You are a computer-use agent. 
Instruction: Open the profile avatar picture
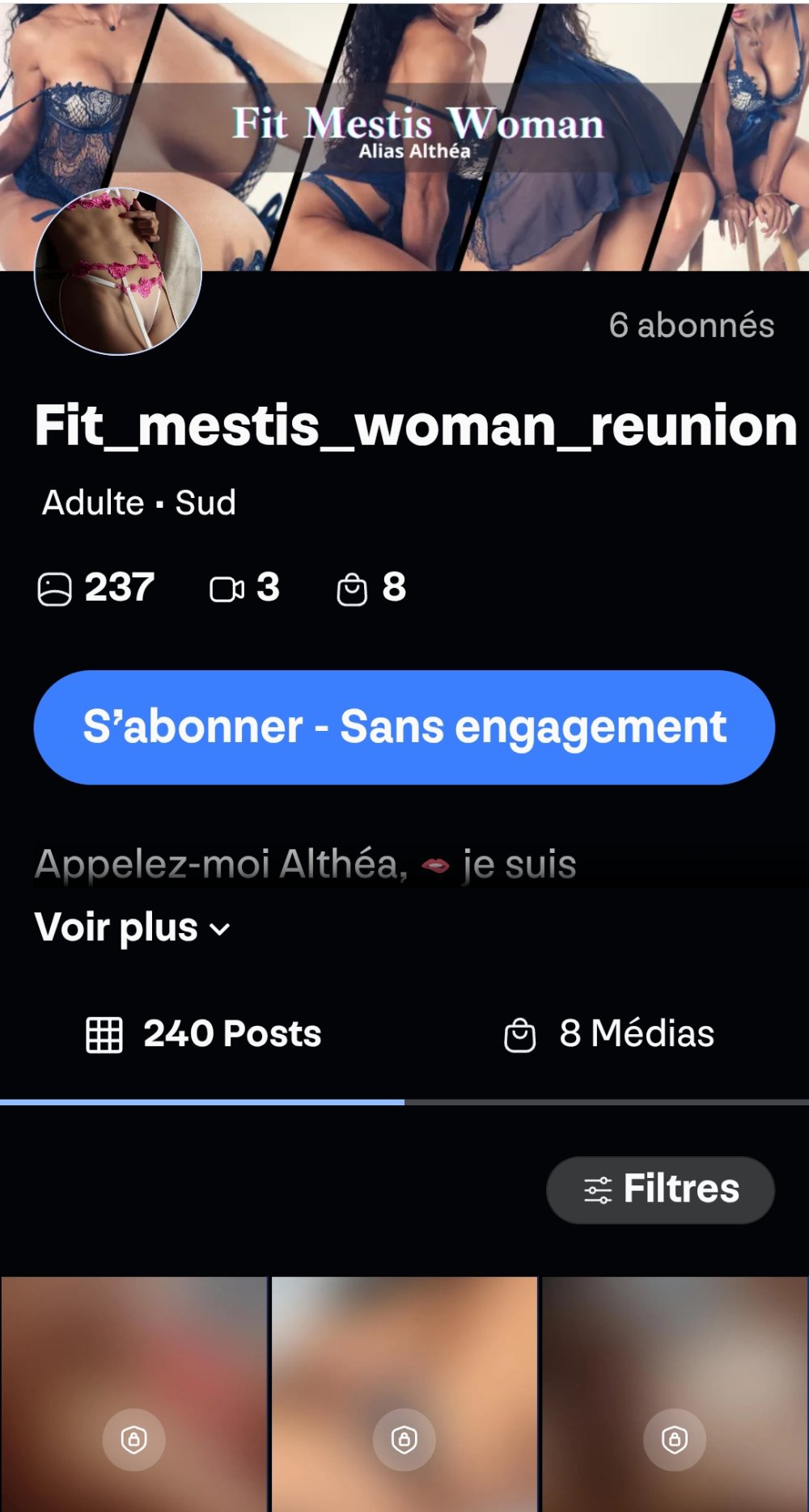(x=118, y=272)
